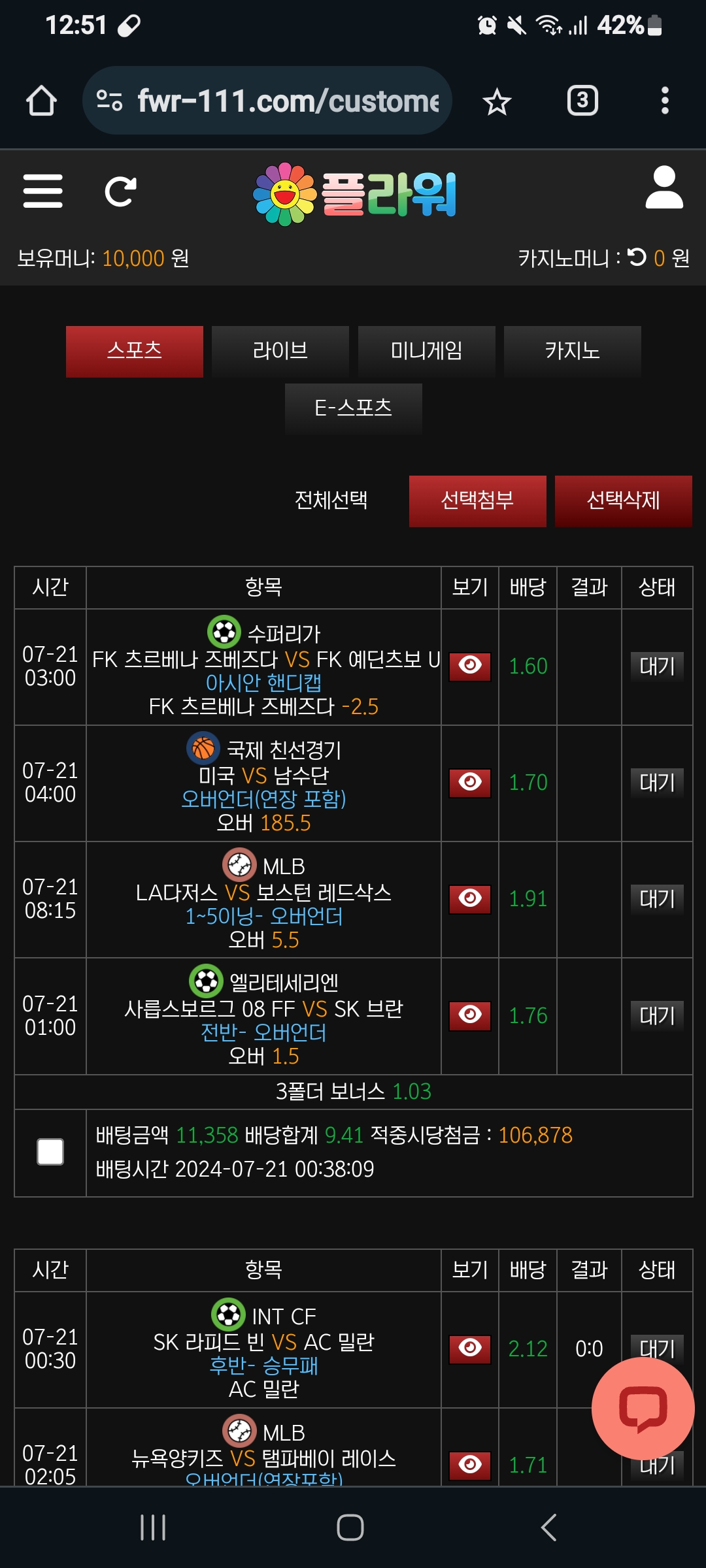The image size is (706, 1568).
Task: Select the 미니게임 tab
Action: tap(426, 351)
